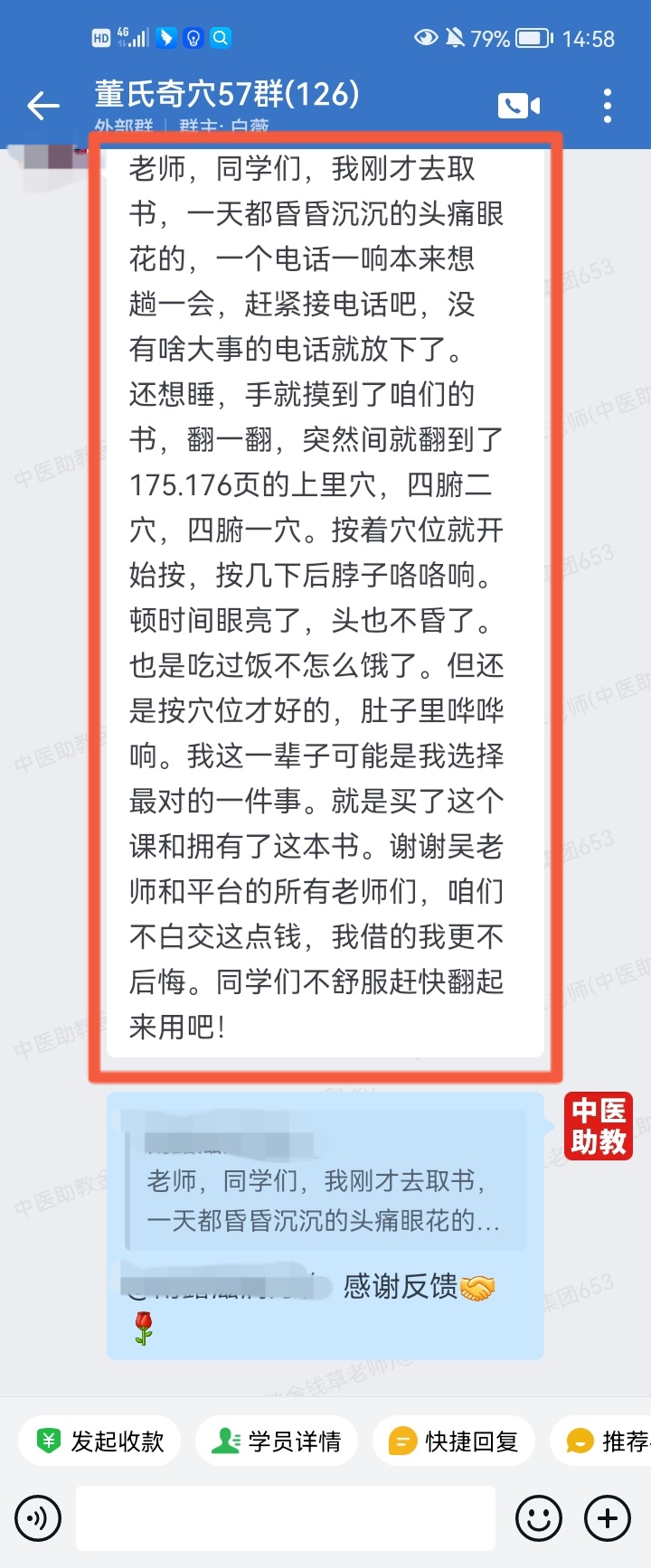Switch to voice input
Screen dimensions: 651x1568
(x=38, y=1518)
